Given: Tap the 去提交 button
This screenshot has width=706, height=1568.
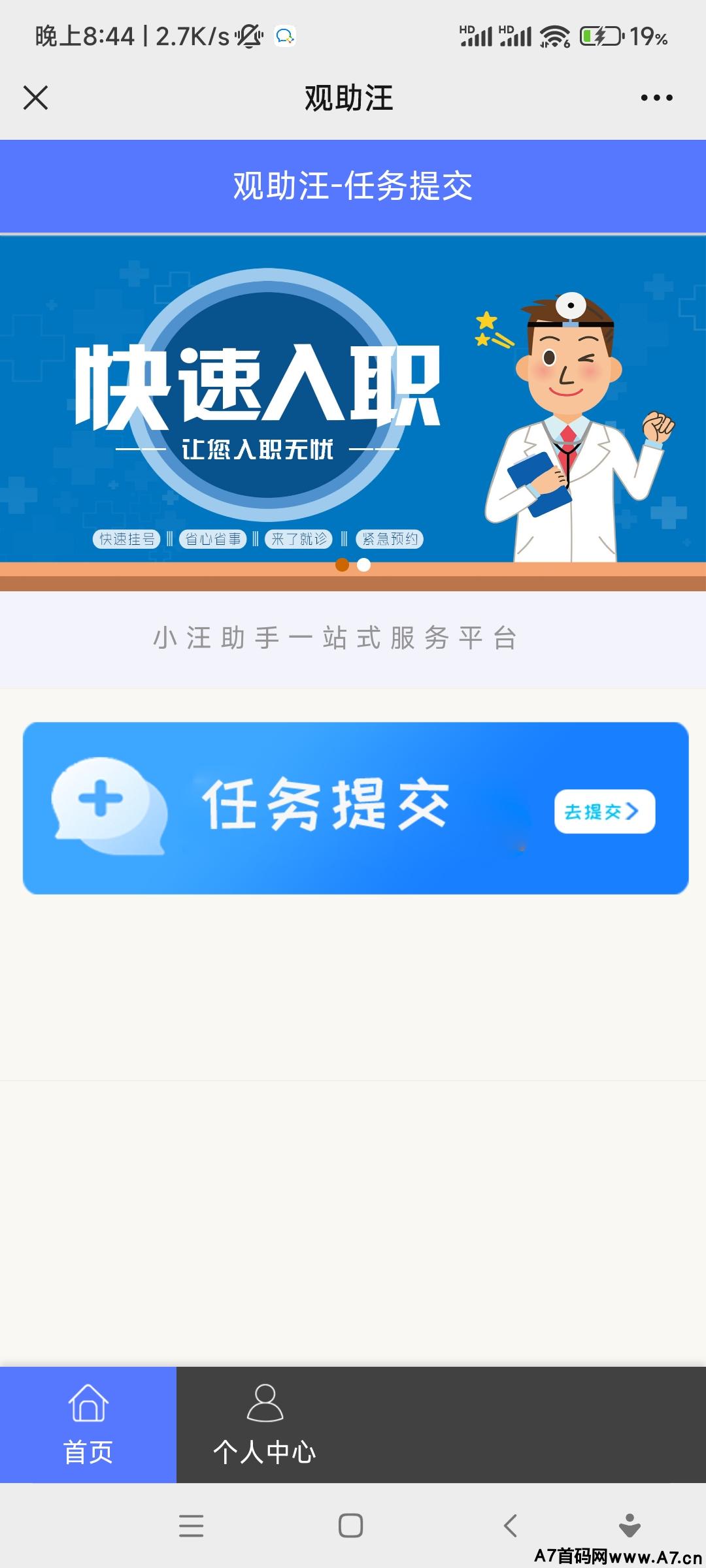Looking at the screenshot, I should [604, 811].
